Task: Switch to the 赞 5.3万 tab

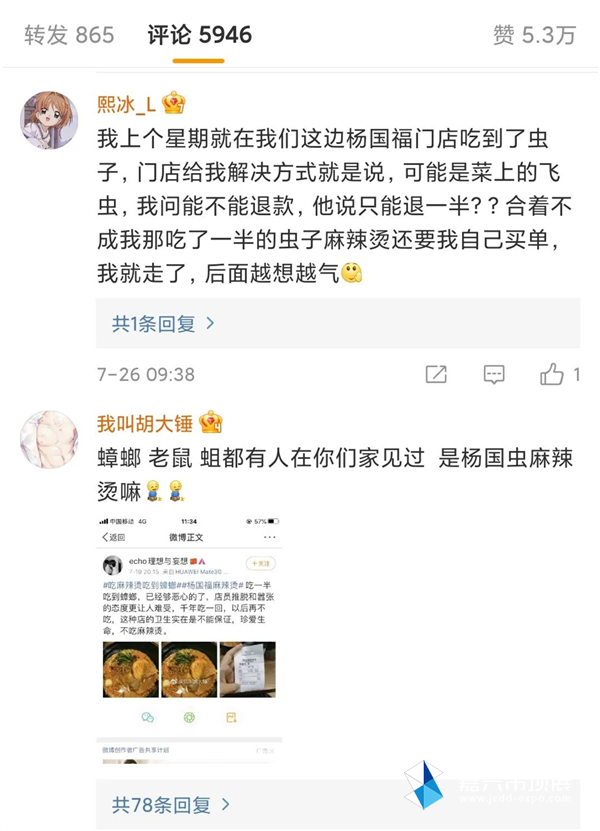Action: (534, 36)
